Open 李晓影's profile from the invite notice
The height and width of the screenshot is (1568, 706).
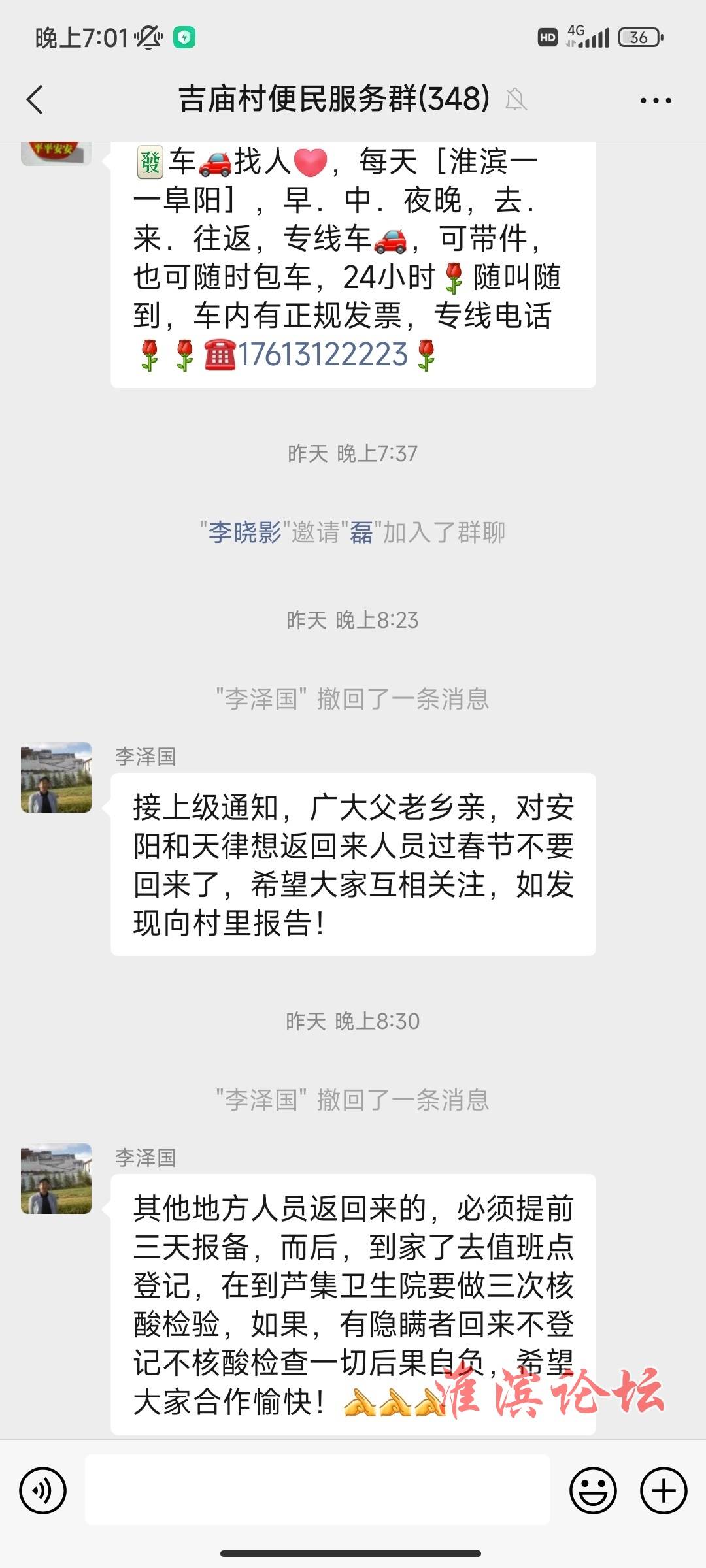(x=244, y=532)
